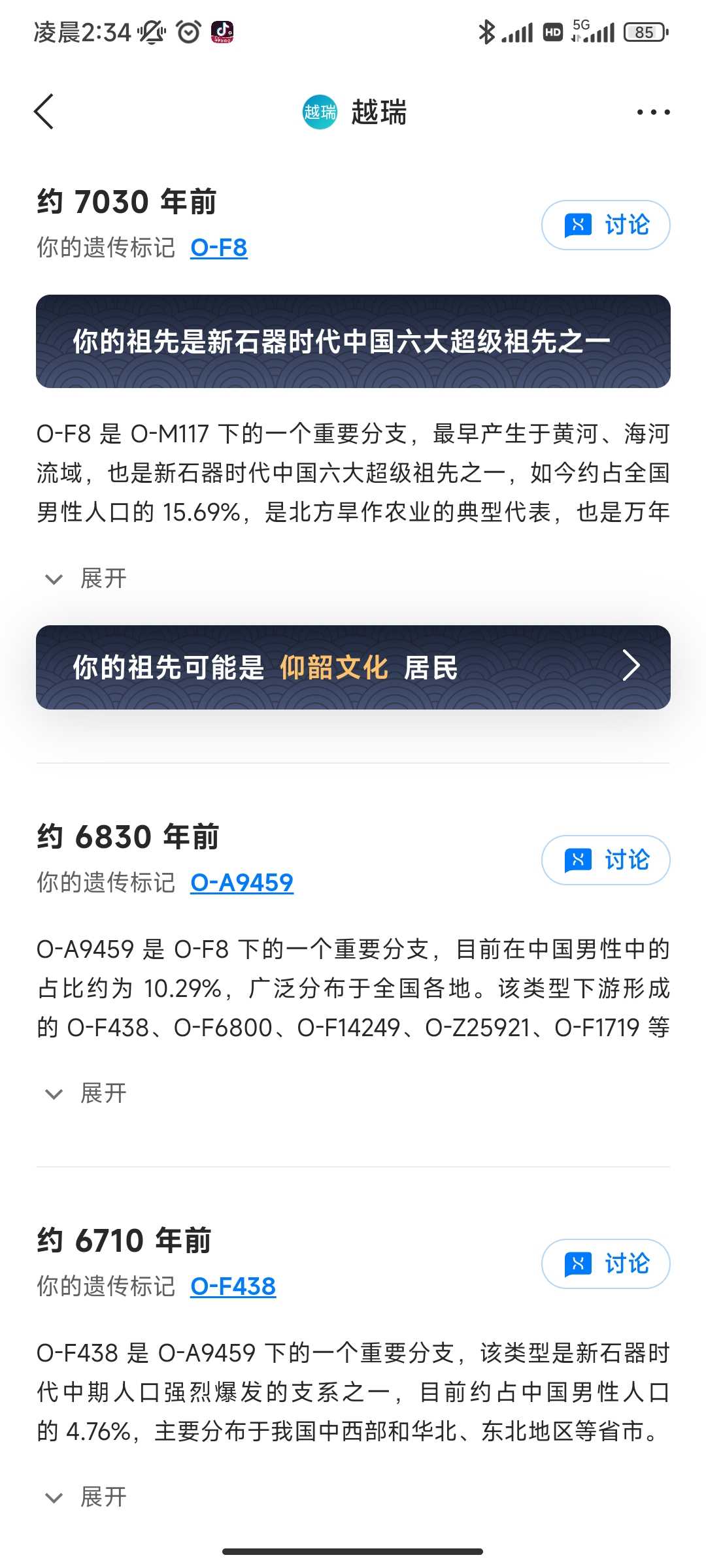The image size is (706, 1568).
Task: Expand the O-F438 description text
Action: (x=86, y=1497)
